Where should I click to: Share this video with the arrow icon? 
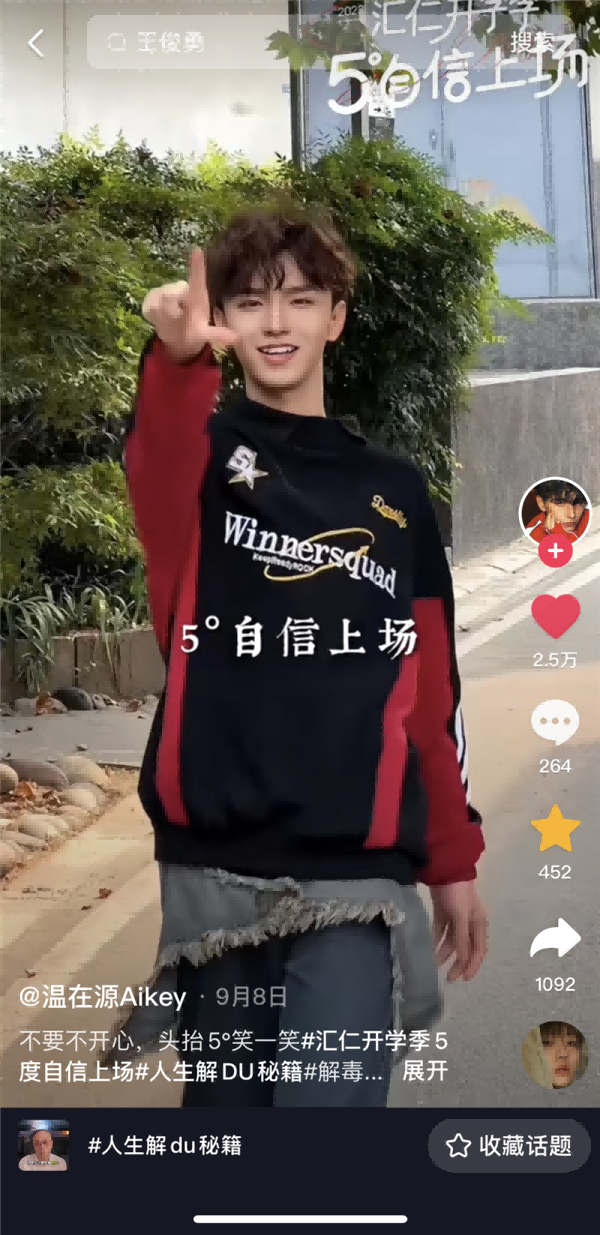pyautogui.click(x=555, y=940)
